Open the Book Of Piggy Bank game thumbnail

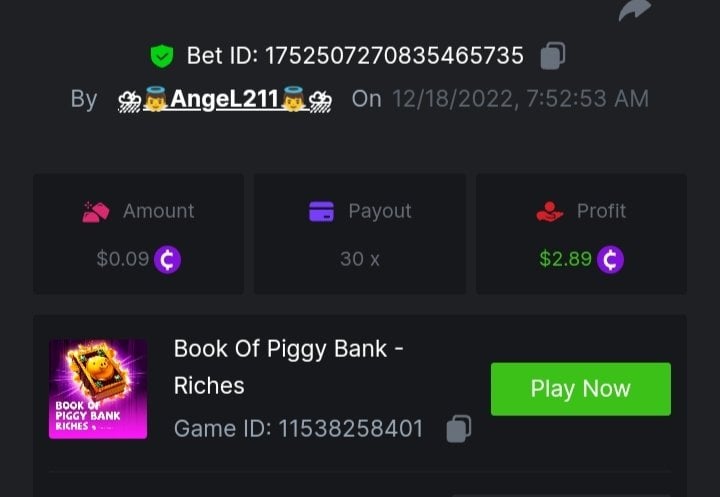pyautogui.click(x=98, y=389)
